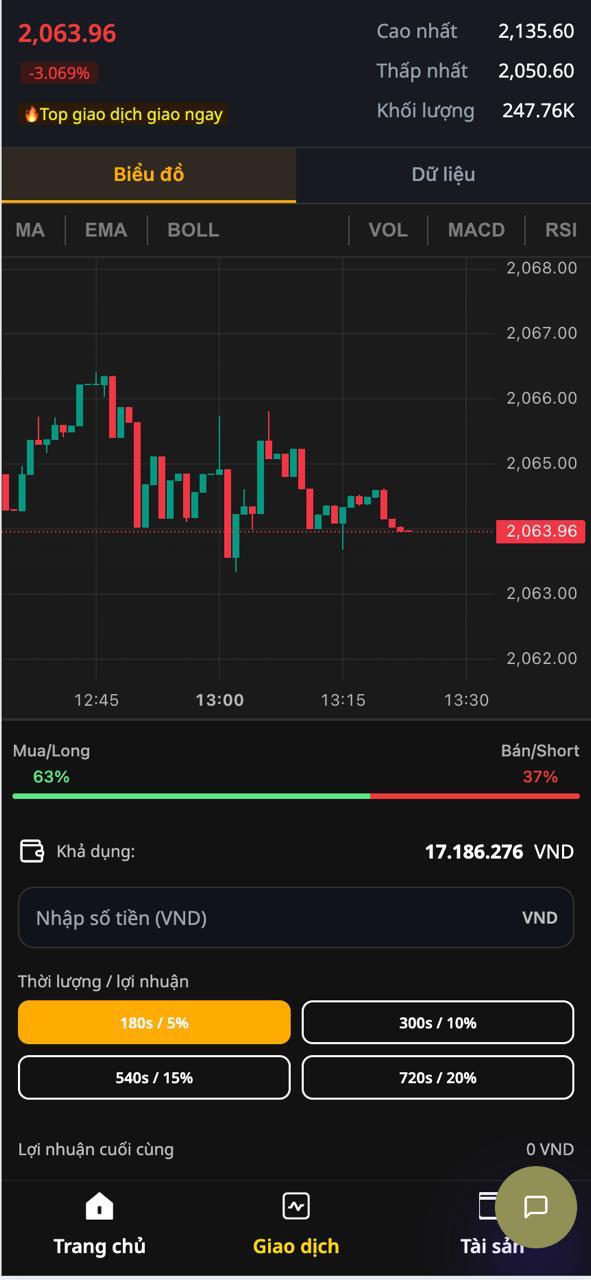Screen dimensions: 591x1280
Task: Open the floating chat support button
Action: 536,1207
